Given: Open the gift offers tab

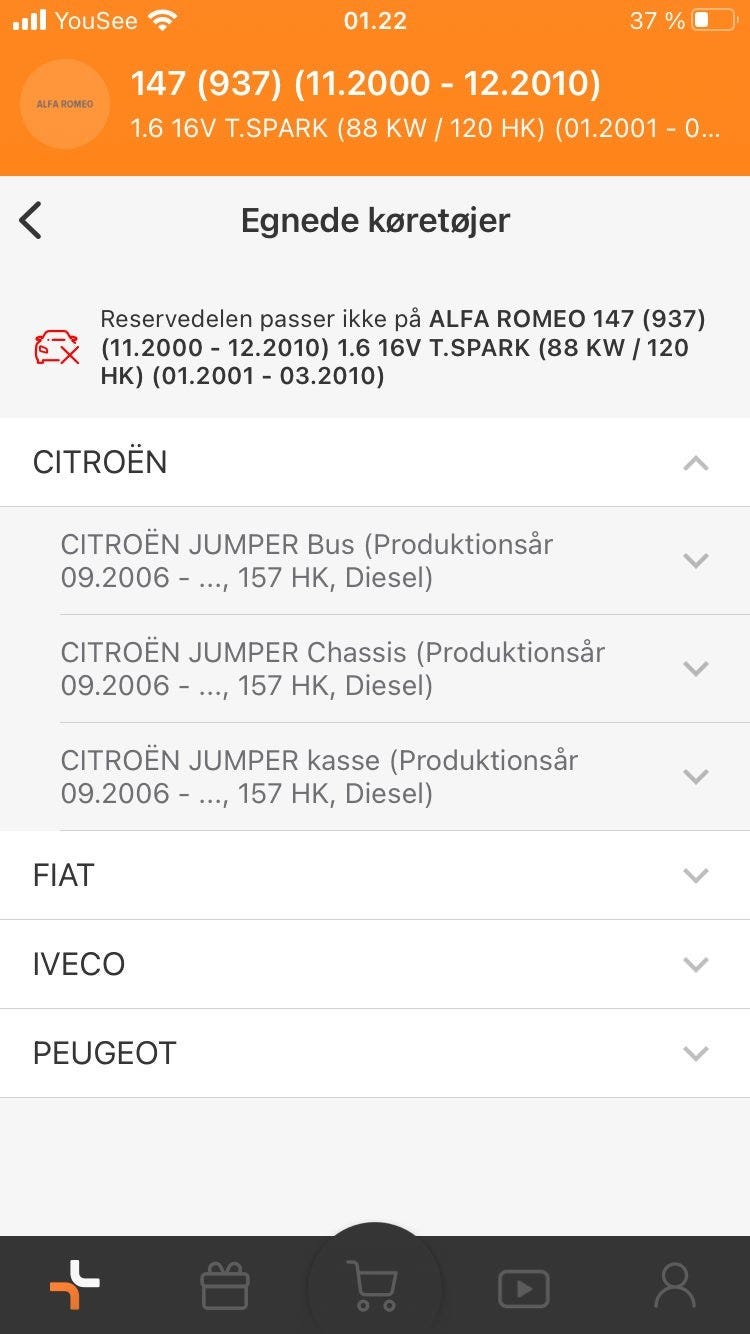Looking at the screenshot, I should pyautogui.click(x=225, y=1287).
